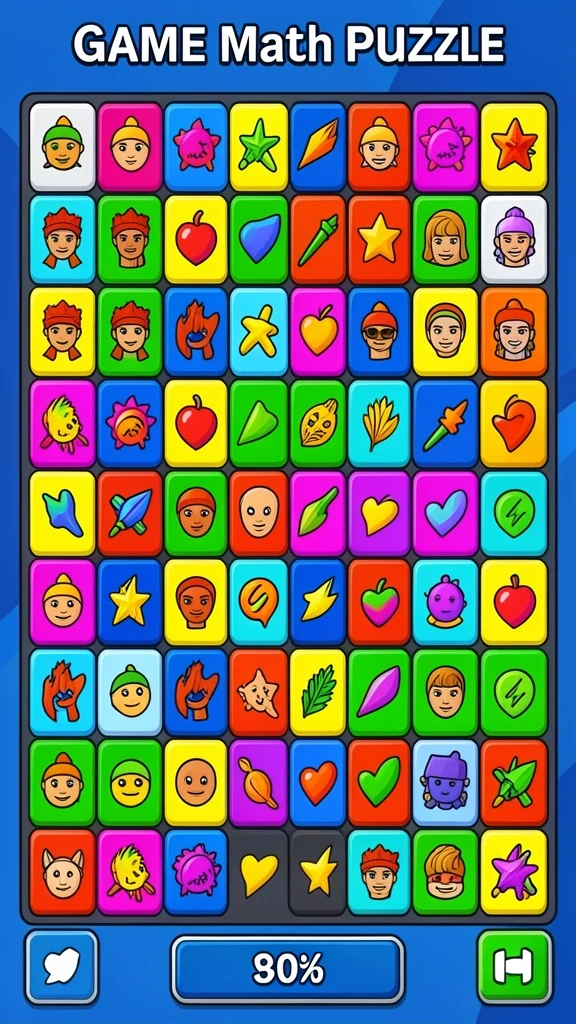Select the yellow heart on dark tile
576x1024 pixels.
(x=259, y=872)
